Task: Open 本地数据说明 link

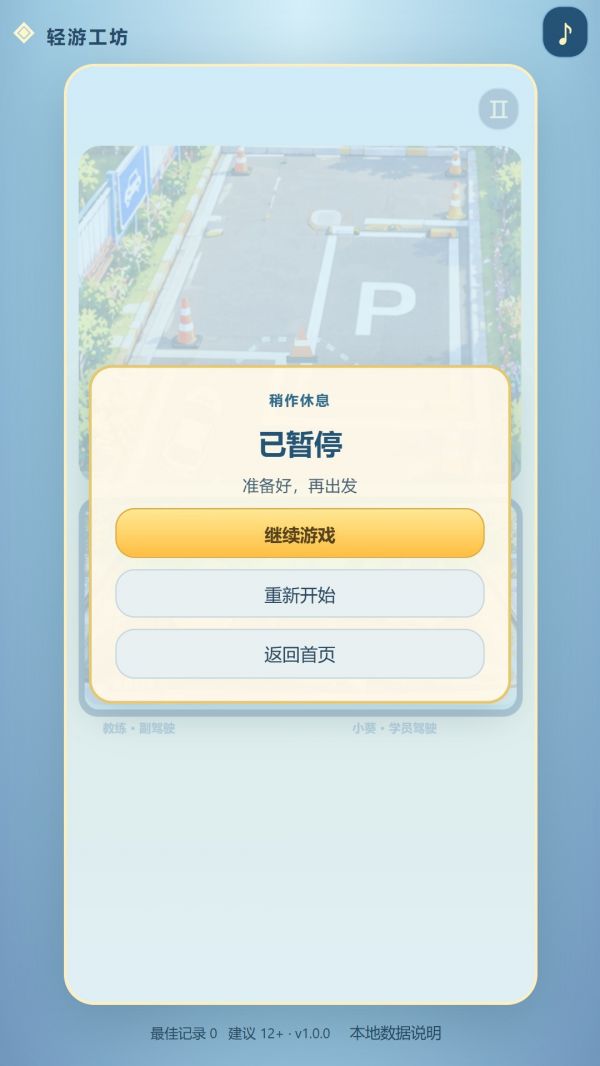Action: (395, 1033)
